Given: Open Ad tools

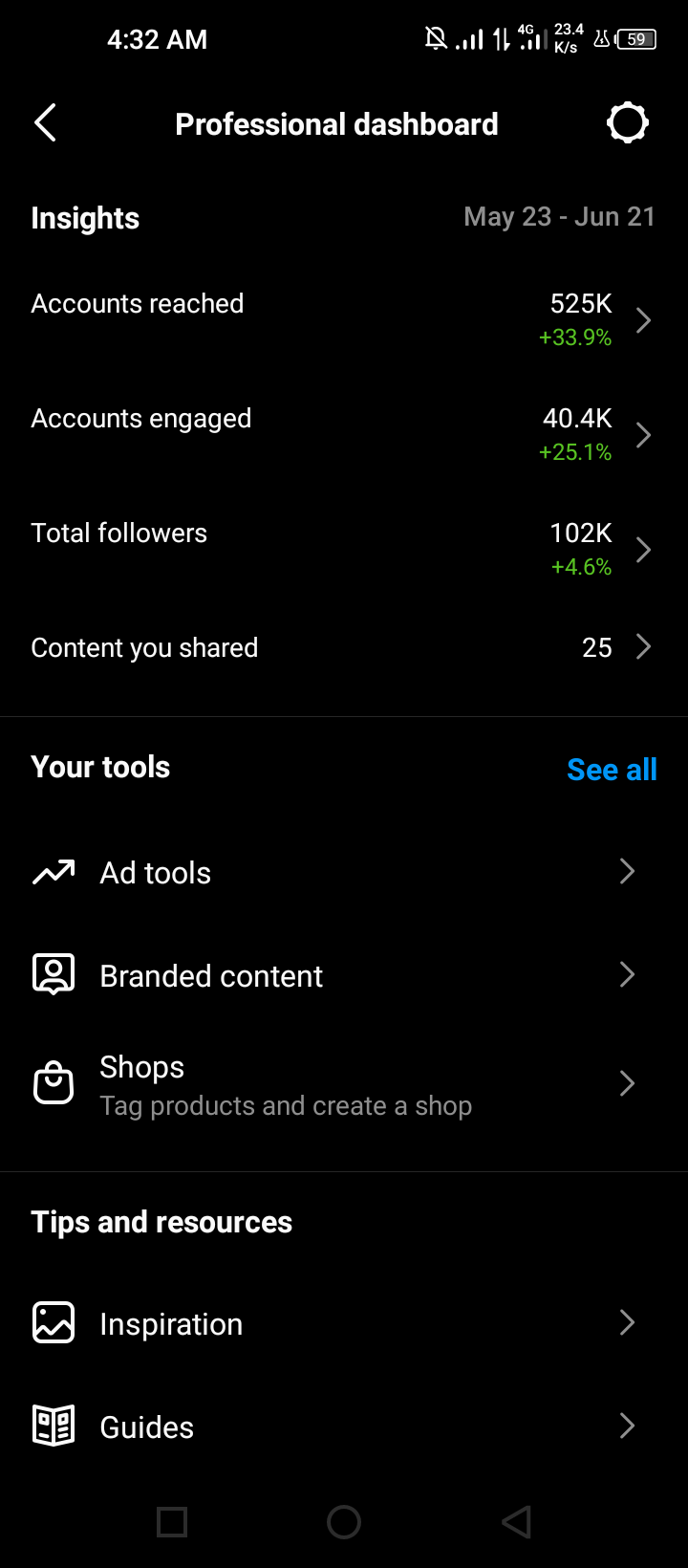Looking at the screenshot, I should [x=344, y=872].
